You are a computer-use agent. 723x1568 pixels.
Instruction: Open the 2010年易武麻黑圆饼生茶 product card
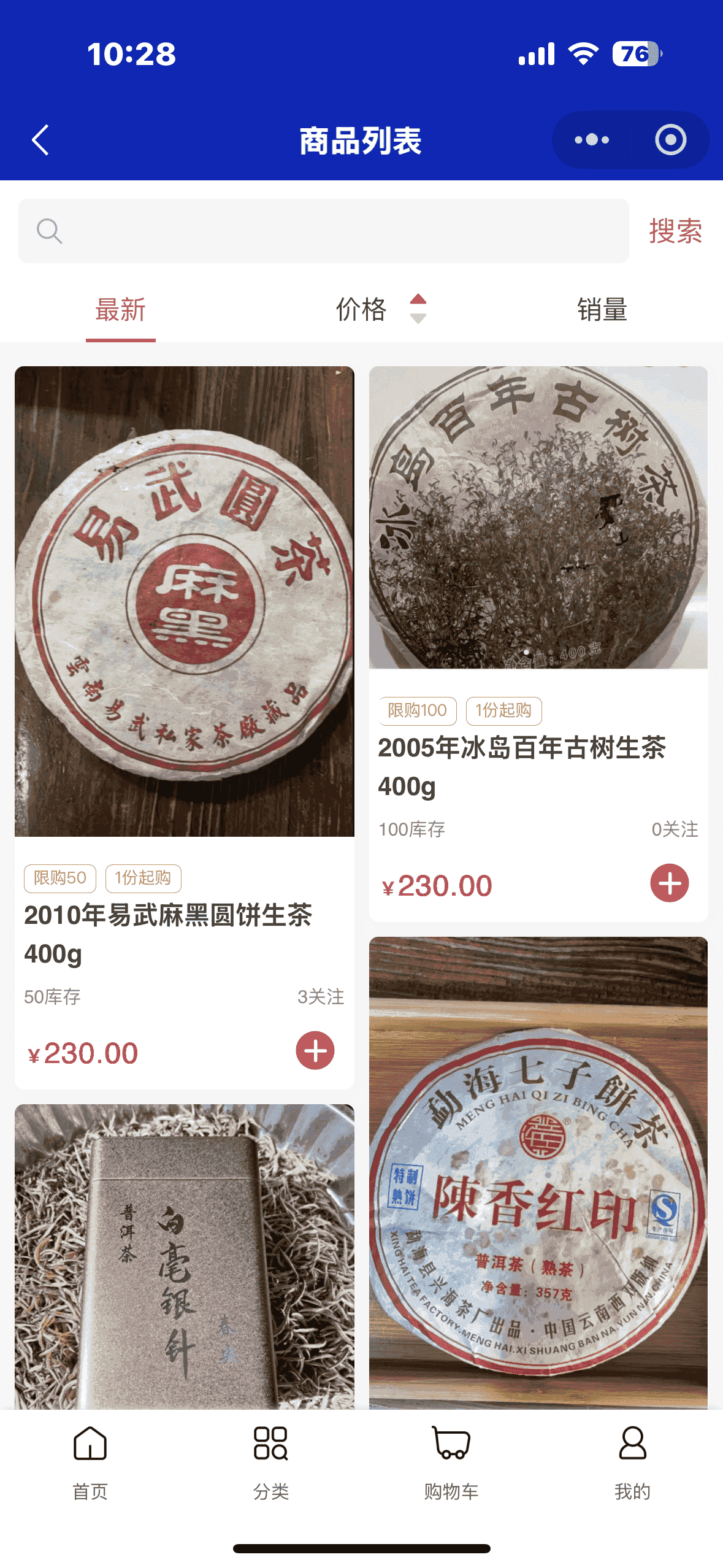click(184, 613)
